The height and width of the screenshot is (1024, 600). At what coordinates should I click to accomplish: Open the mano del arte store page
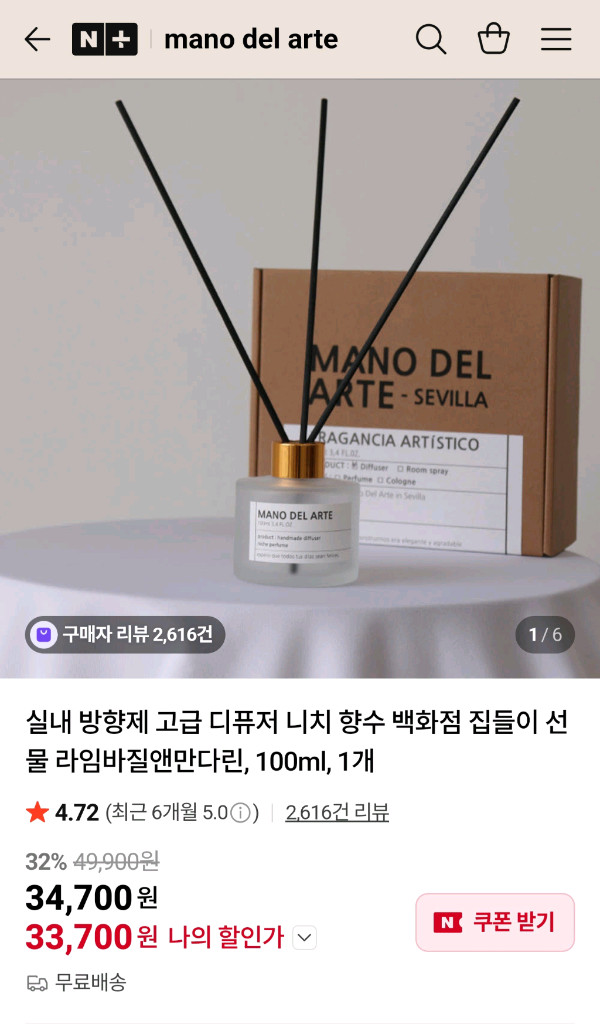point(250,39)
